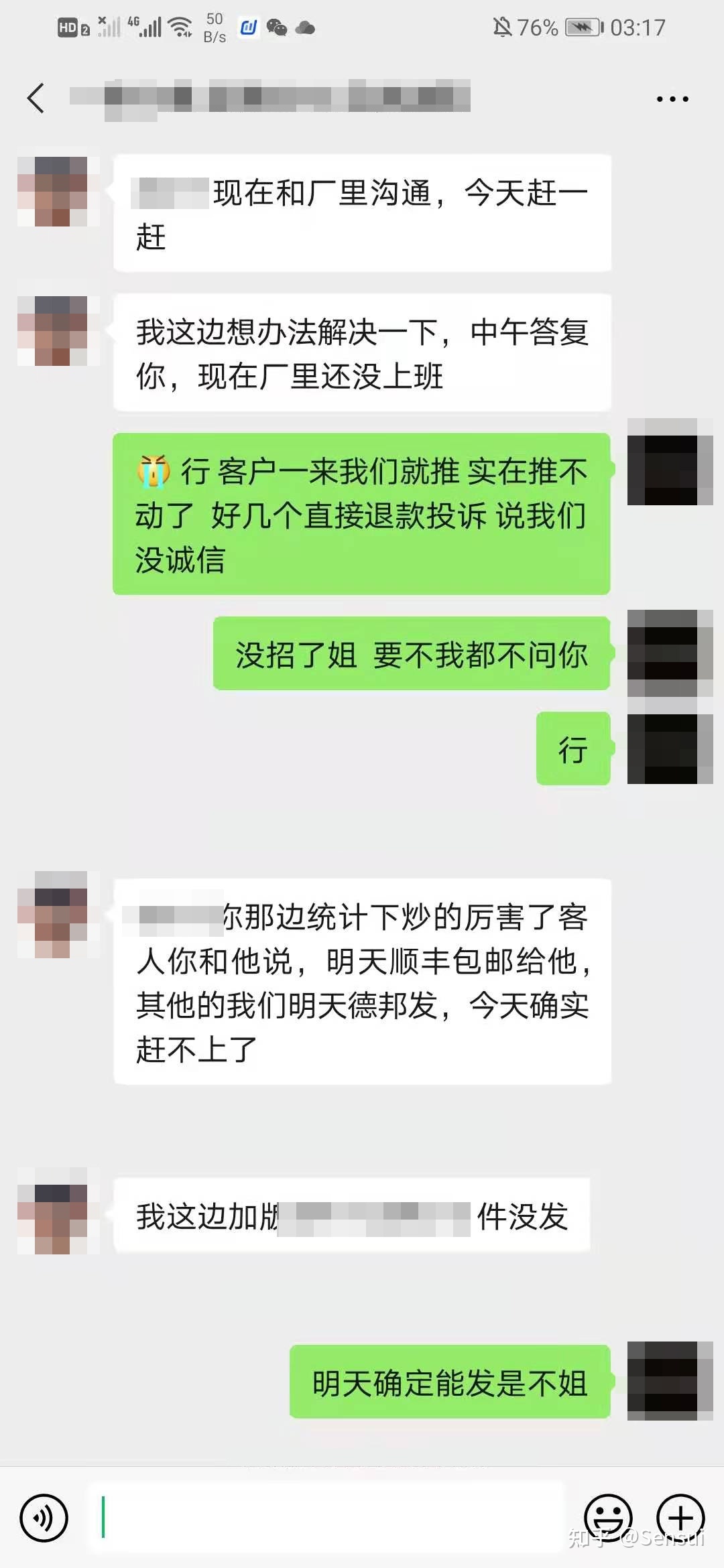The height and width of the screenshot is (1568, 724).
Task: Switch to voice message input
Action: 44,1518
